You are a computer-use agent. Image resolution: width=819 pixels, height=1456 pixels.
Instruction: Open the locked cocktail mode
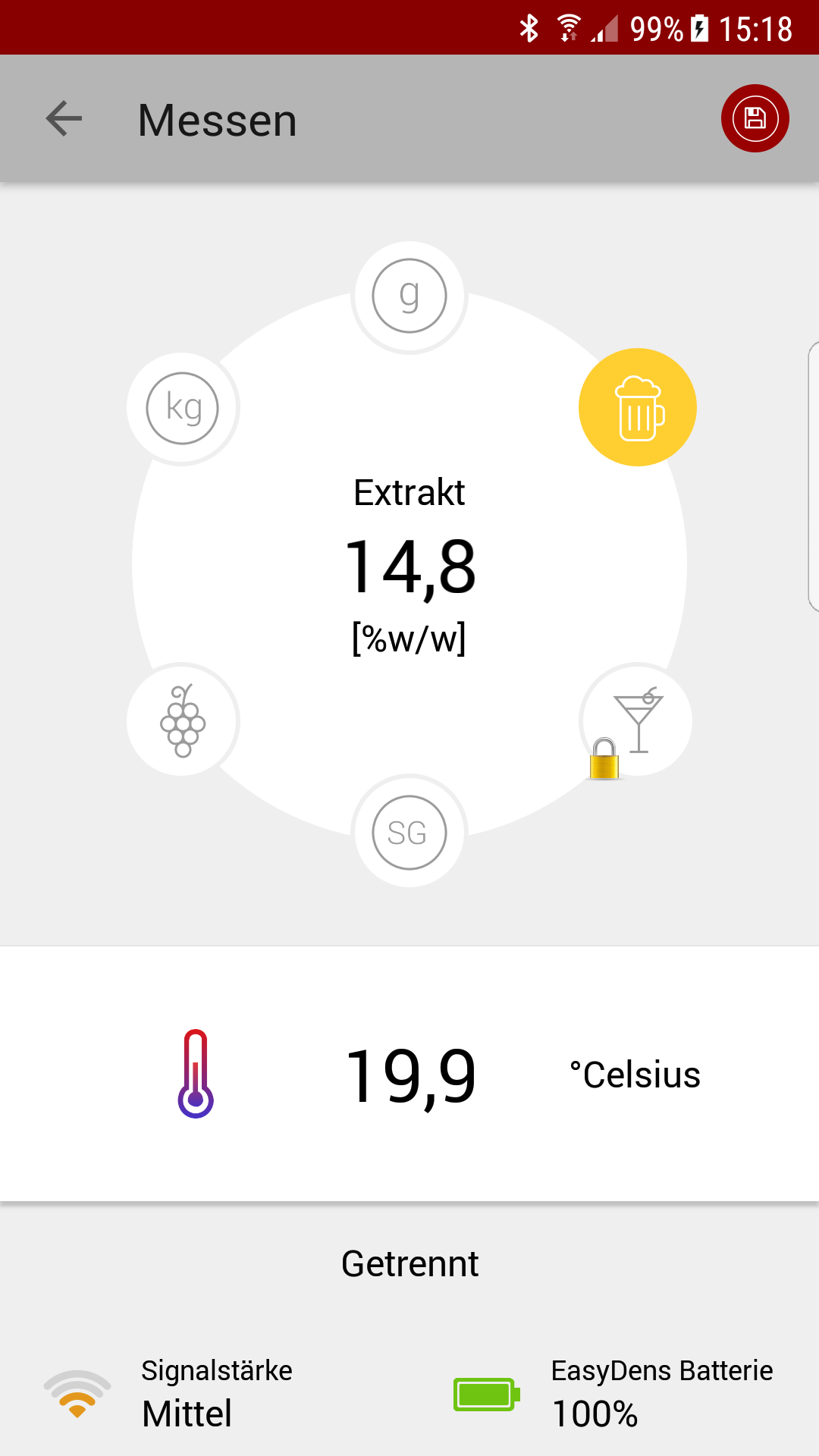click(637, 720)
